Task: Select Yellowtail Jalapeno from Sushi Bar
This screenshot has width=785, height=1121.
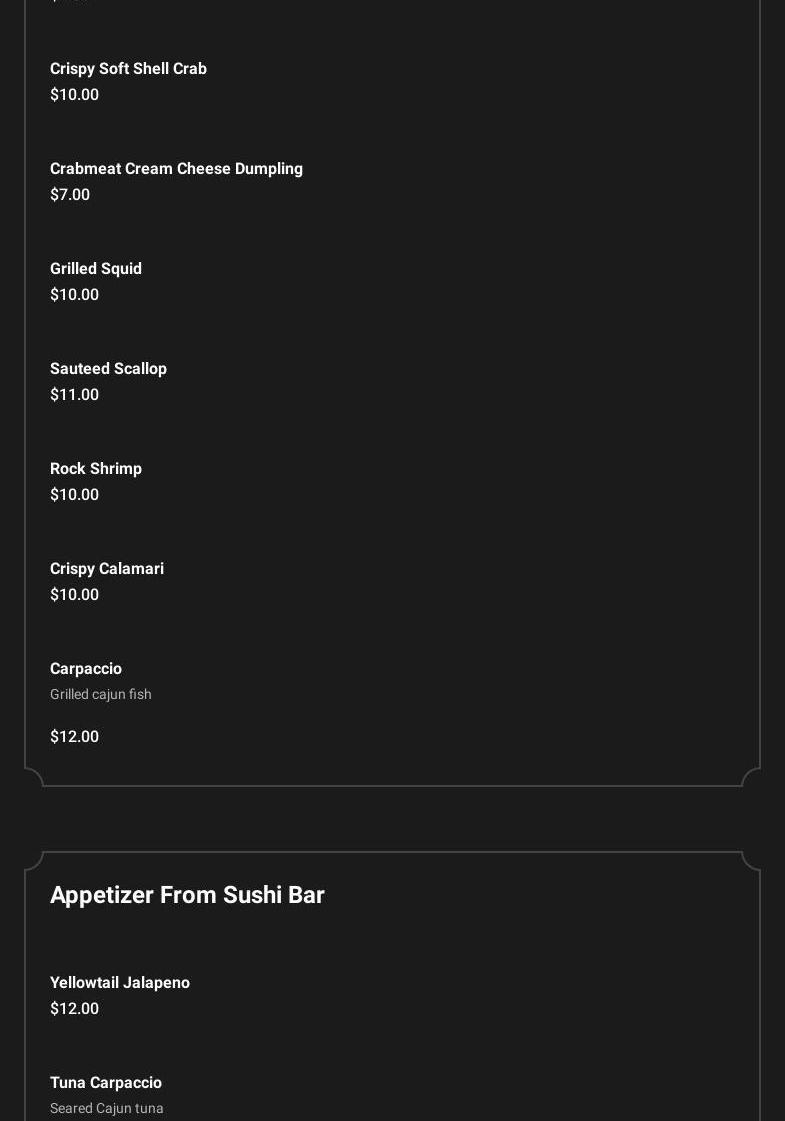Action: [x=120, y=983]
